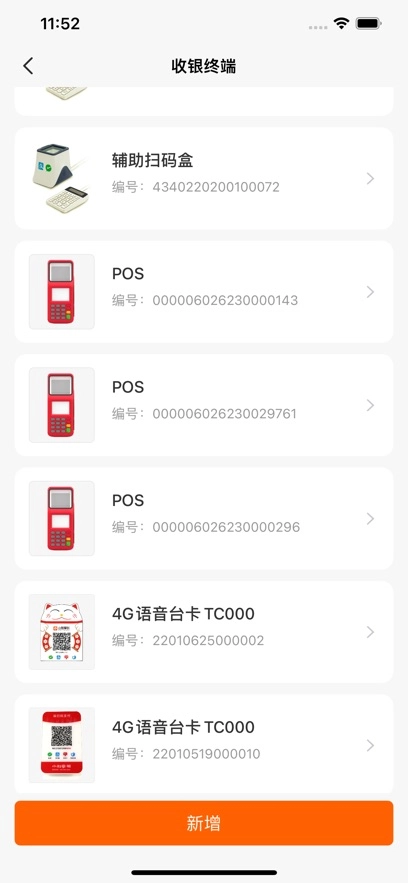The image size is (408, 883).
Task: Go back from 收银终端 page
Action: point(28,66)
